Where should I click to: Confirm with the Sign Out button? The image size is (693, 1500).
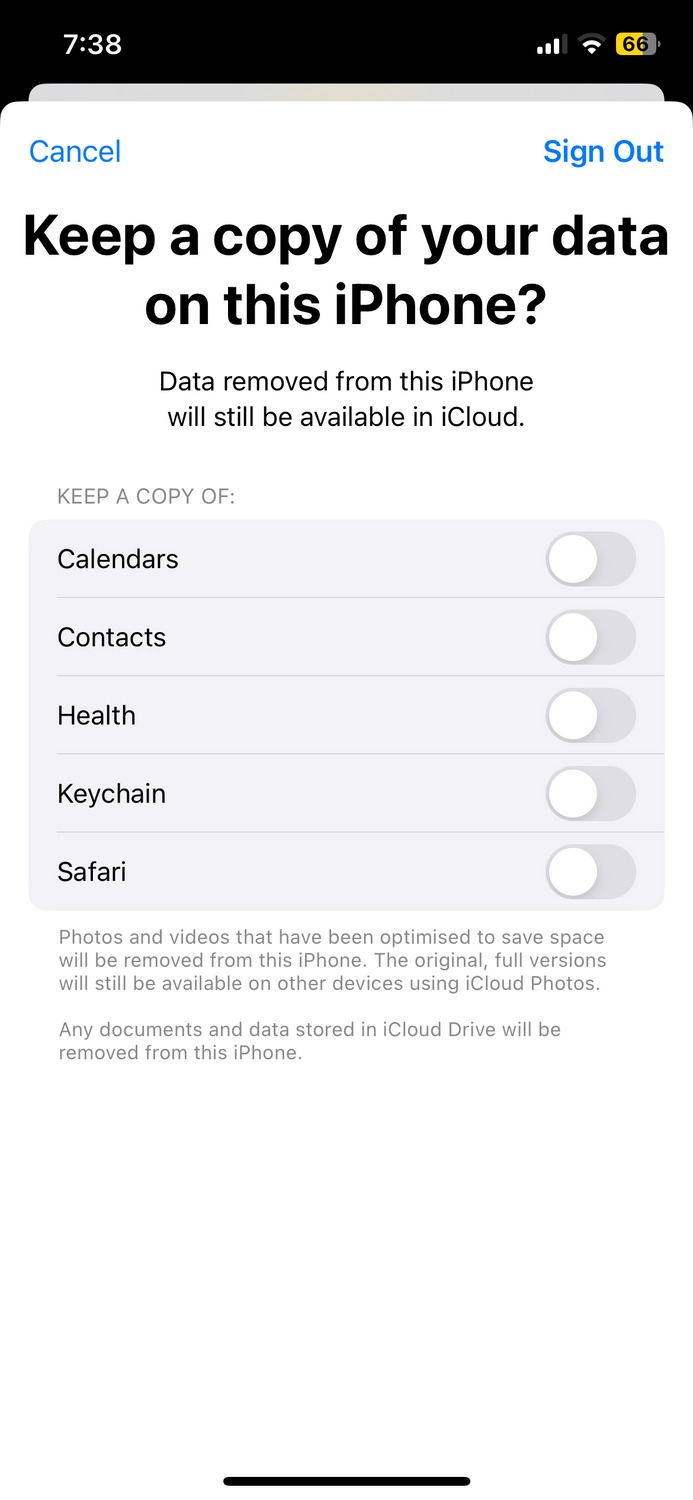click(603, 151)
